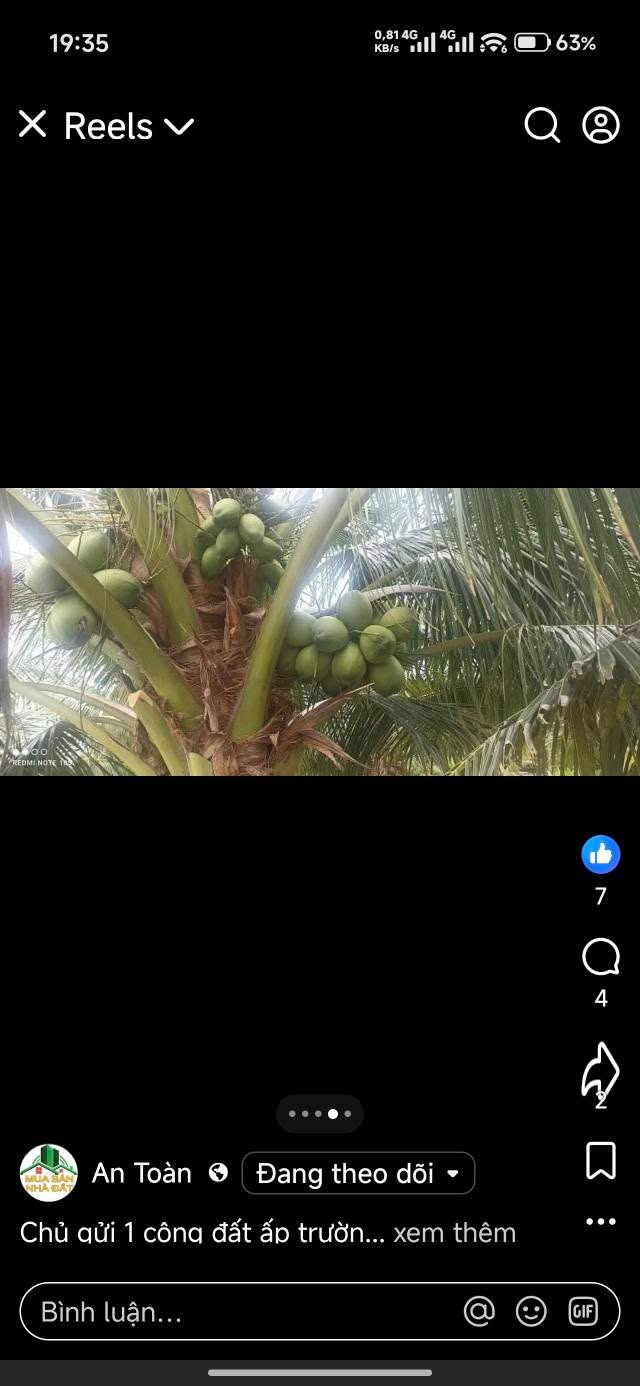Viewport: 640px width, 1386px height.
Task: Open the Đang theo dõi dropdown
Action: (358, 1173)
